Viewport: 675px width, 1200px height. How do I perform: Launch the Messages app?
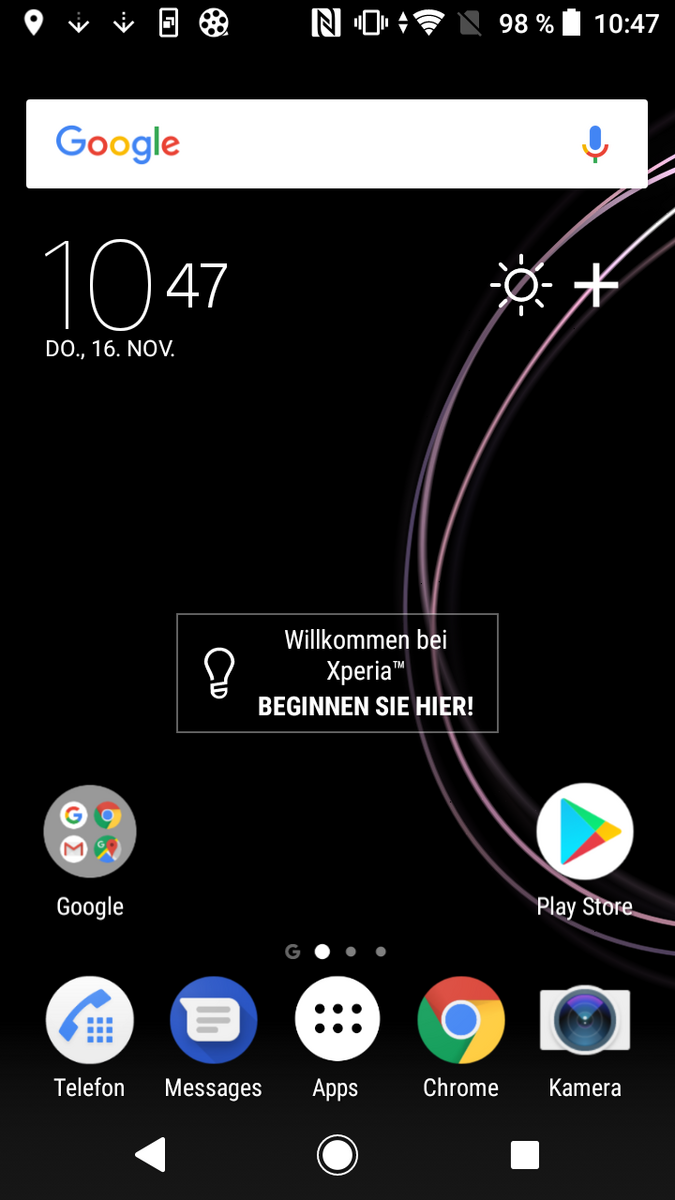click(213, 1020)
